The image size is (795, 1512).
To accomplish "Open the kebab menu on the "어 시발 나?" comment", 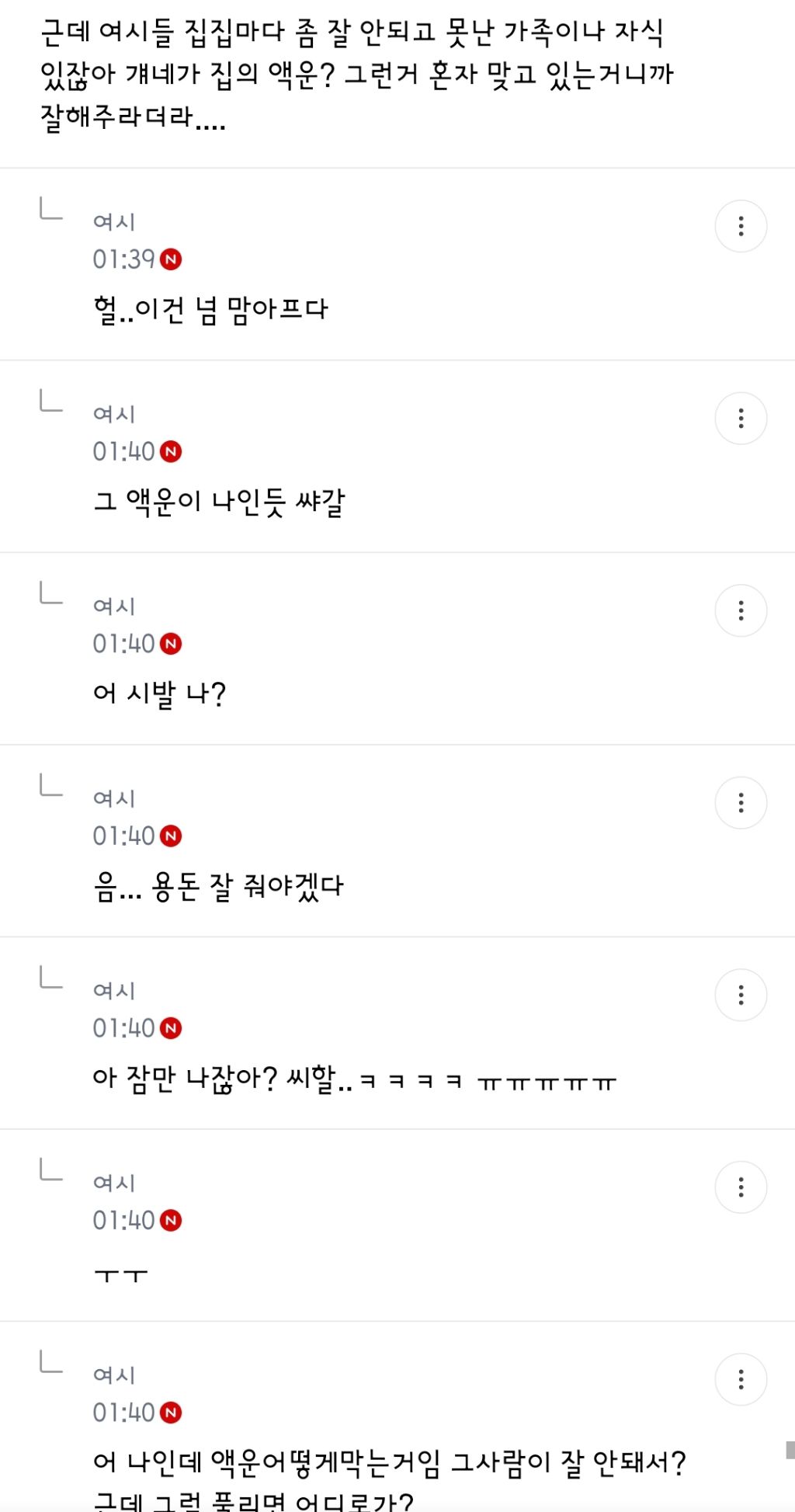I will pyautogui.click(x=741, y=610).
